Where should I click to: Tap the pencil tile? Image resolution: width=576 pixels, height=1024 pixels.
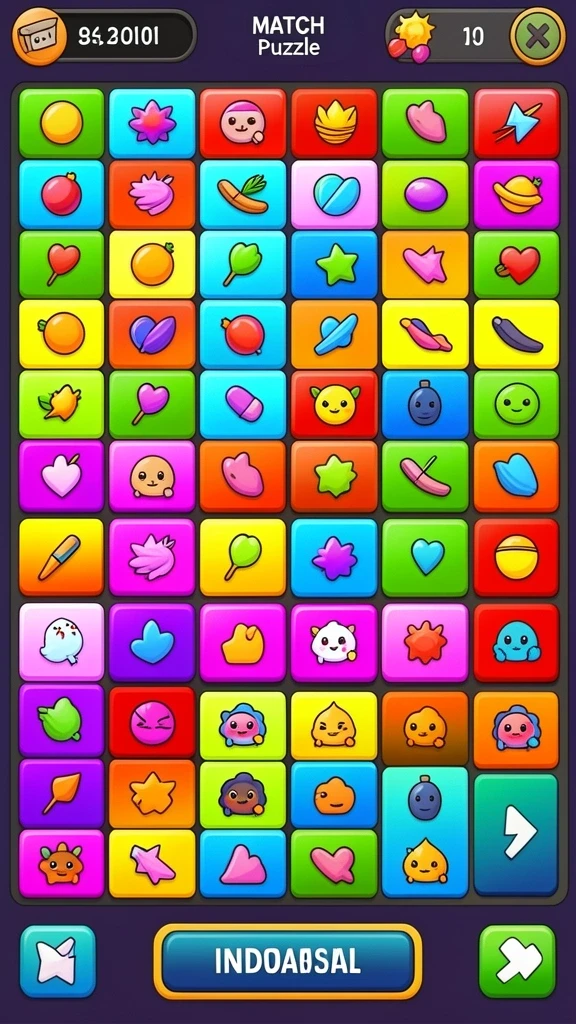pos(61,557)
